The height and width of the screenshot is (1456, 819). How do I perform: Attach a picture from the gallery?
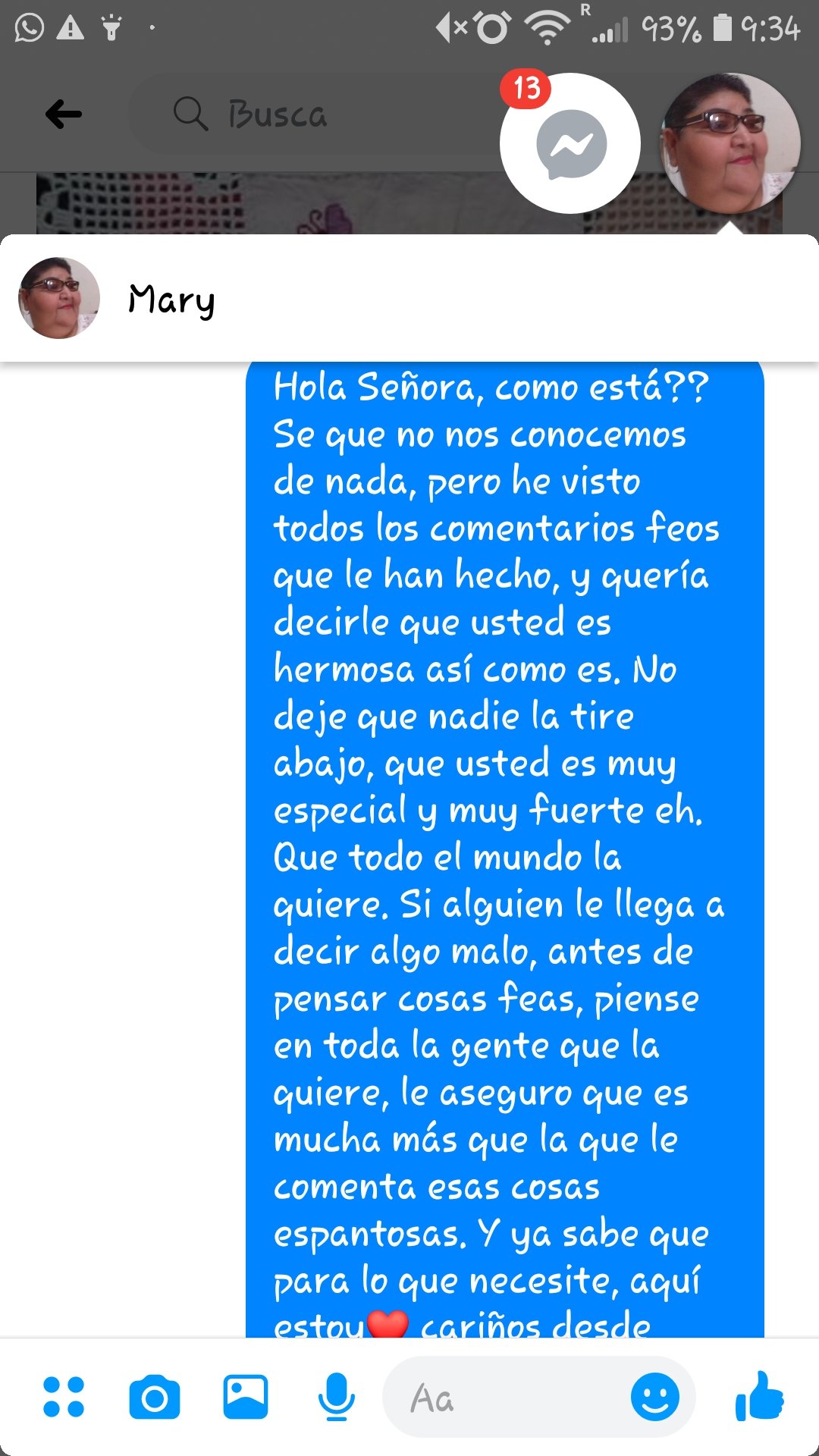coord(246,1397)
